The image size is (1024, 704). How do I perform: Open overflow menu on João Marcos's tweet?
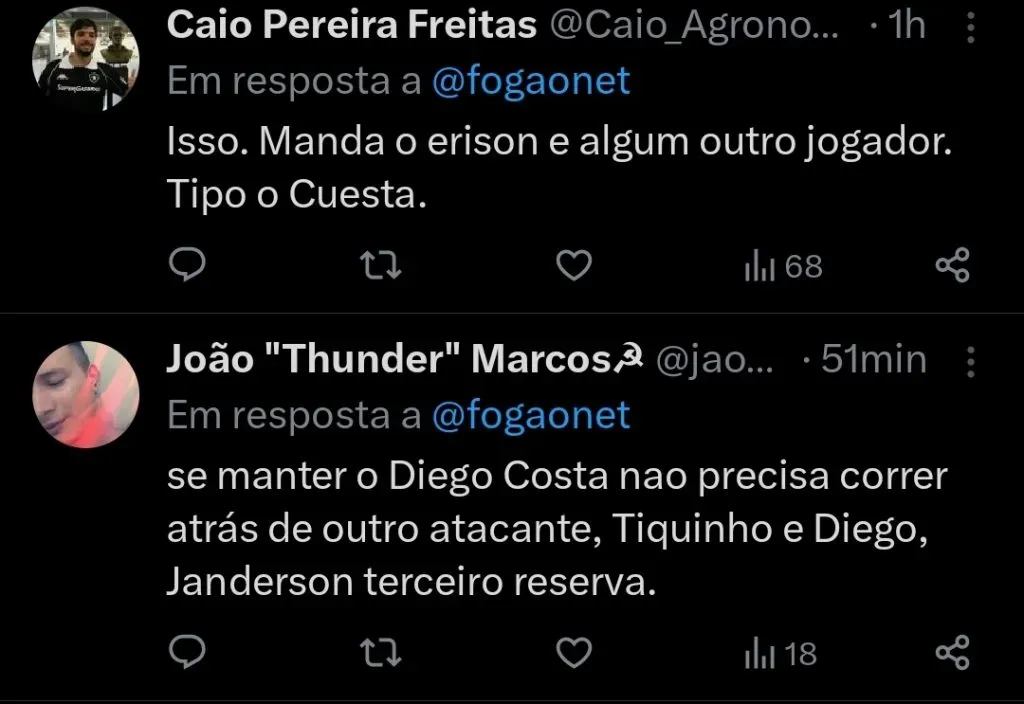970,360
